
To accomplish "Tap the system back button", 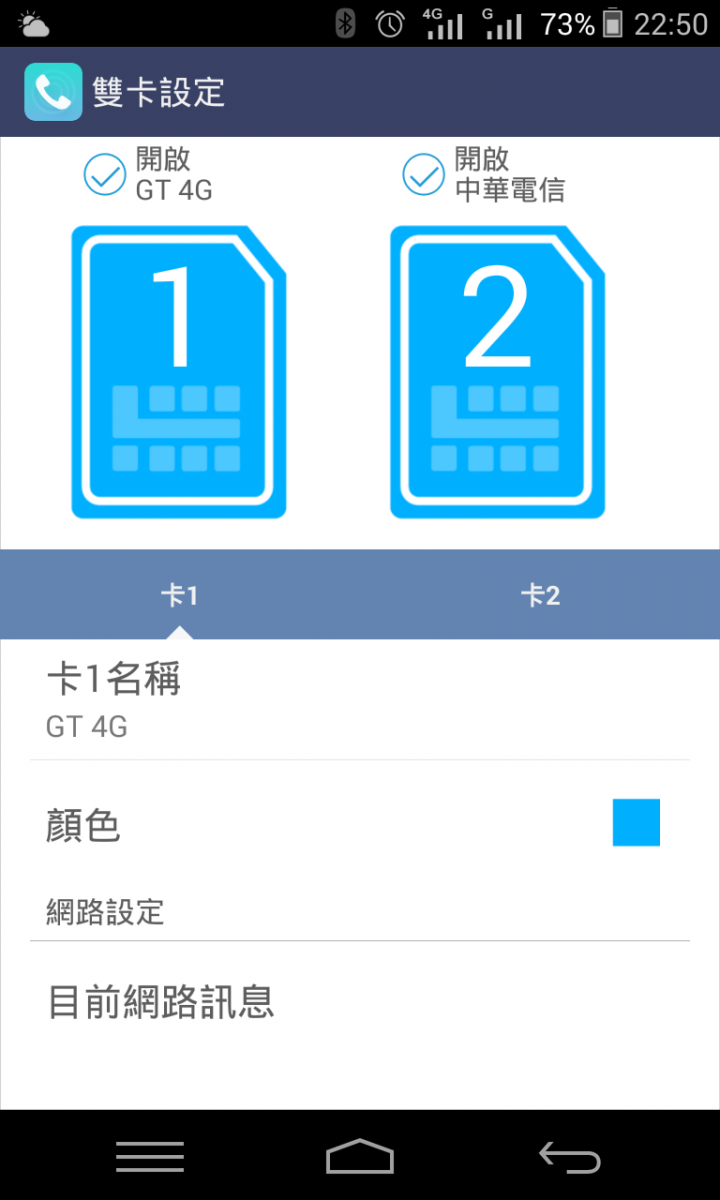I will (570, 1157).
